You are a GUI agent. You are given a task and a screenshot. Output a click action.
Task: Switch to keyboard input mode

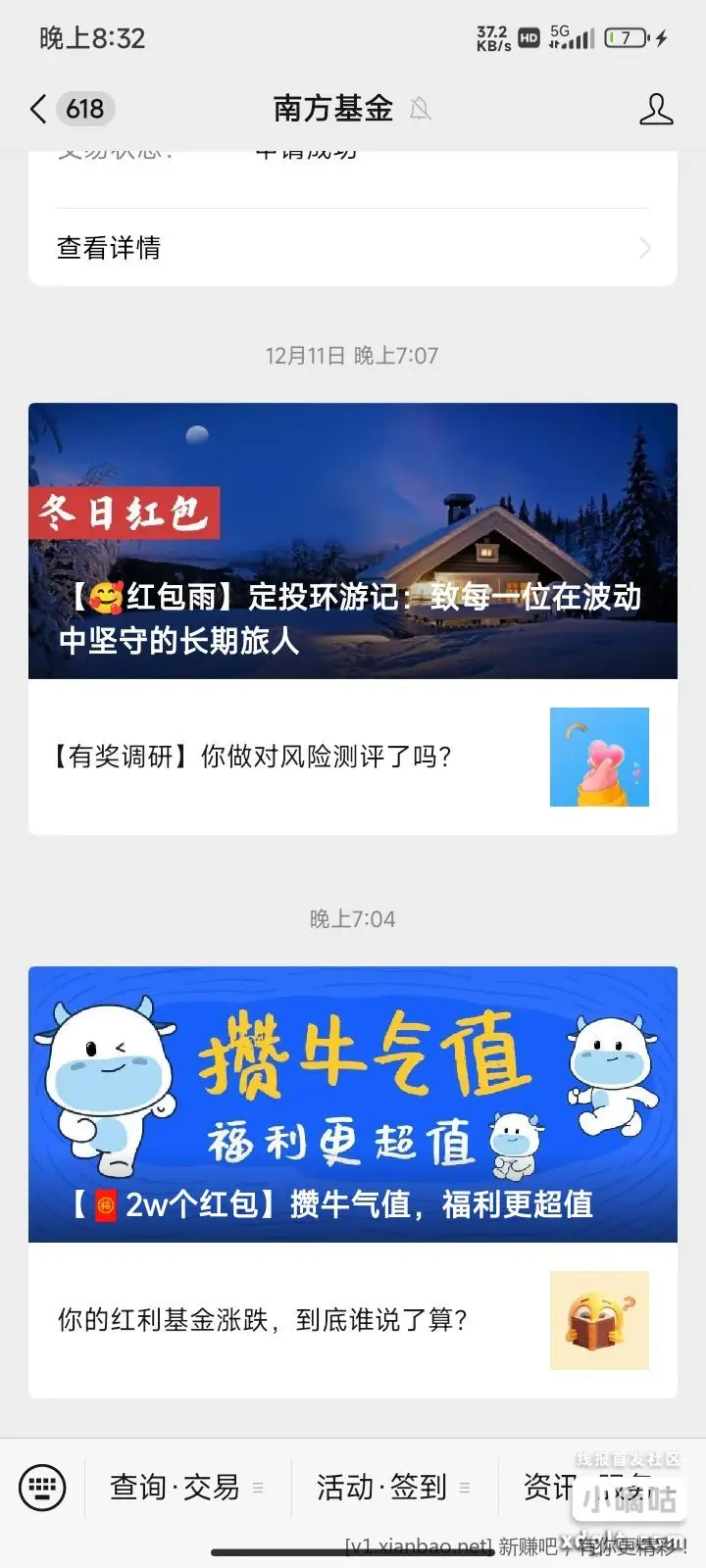pyautogui.click(x=42, y=1488)
